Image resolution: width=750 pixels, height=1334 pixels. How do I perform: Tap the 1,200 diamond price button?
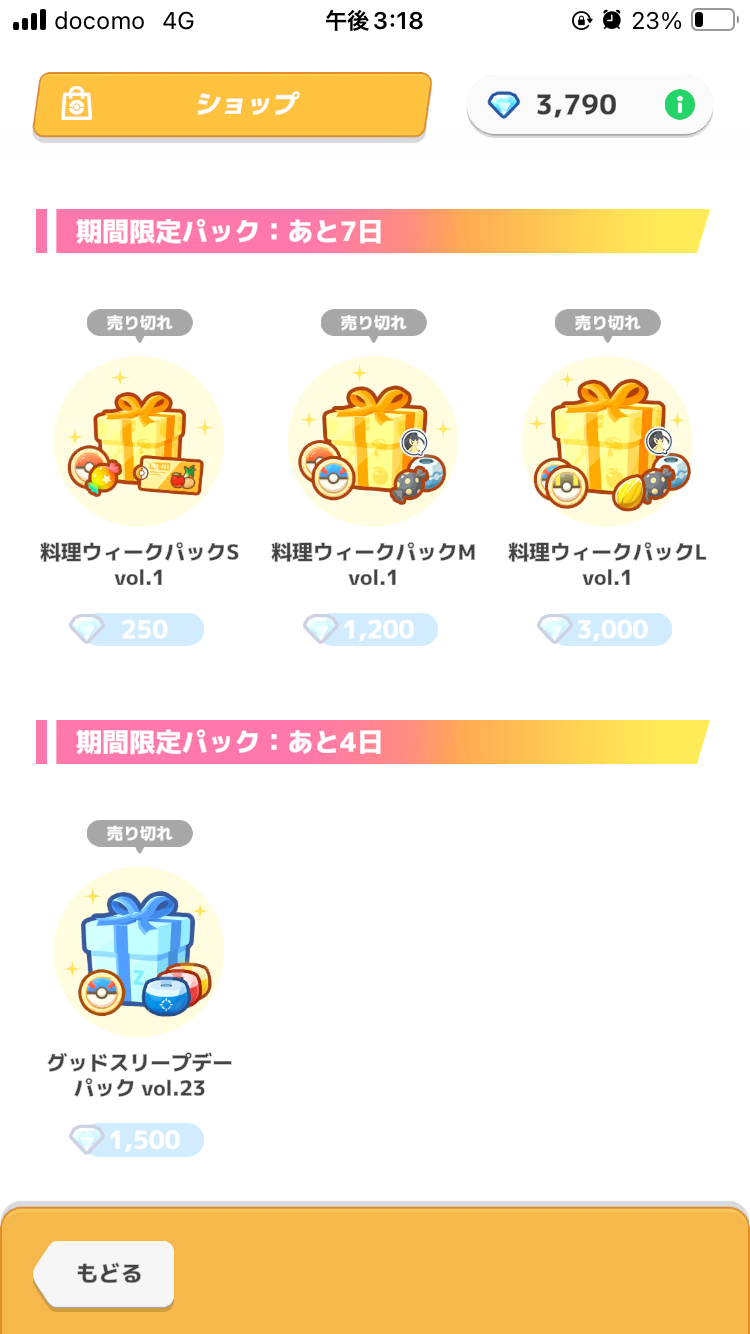point(371,630)
